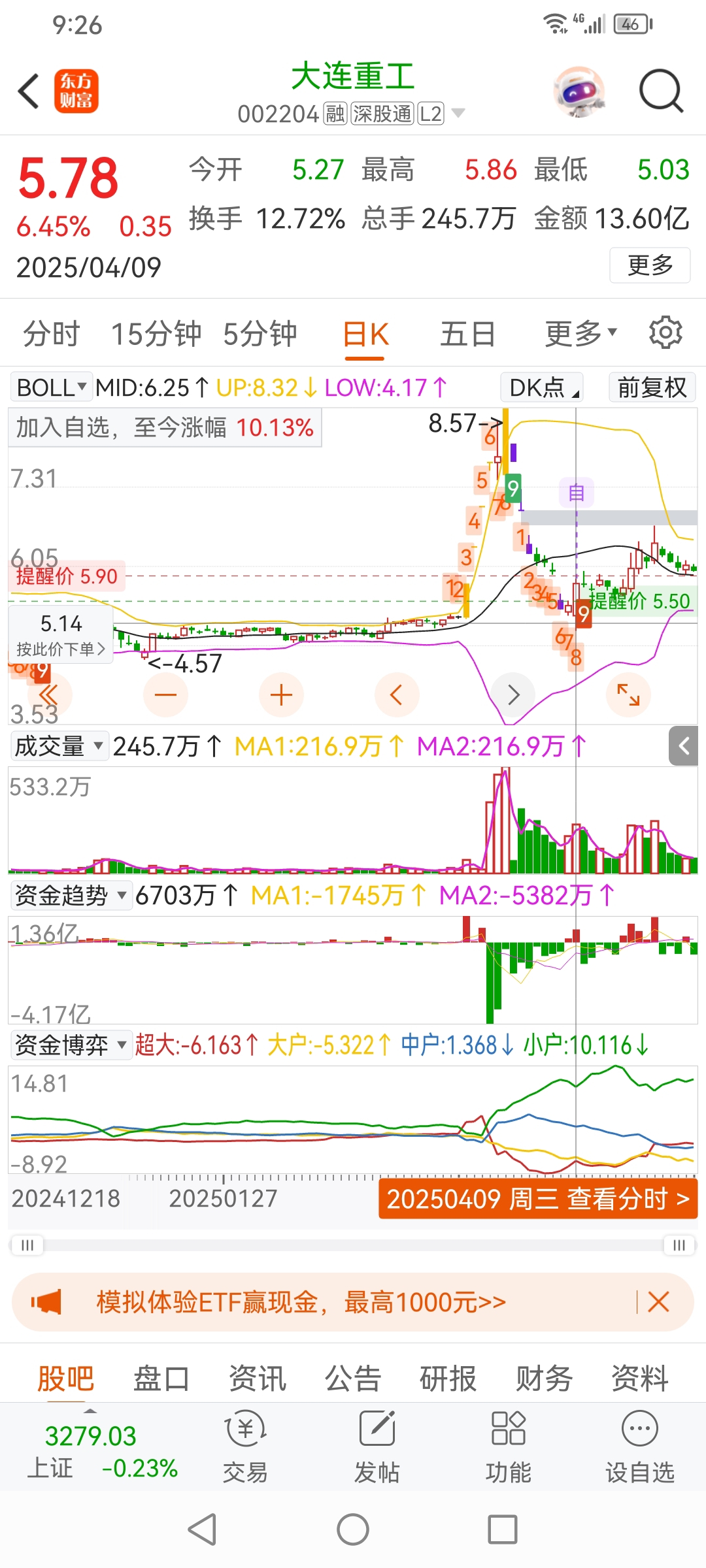Screen dimensions: 706x1568
Task: Tap 更多 button for more quote details
Action: (650, 265)
